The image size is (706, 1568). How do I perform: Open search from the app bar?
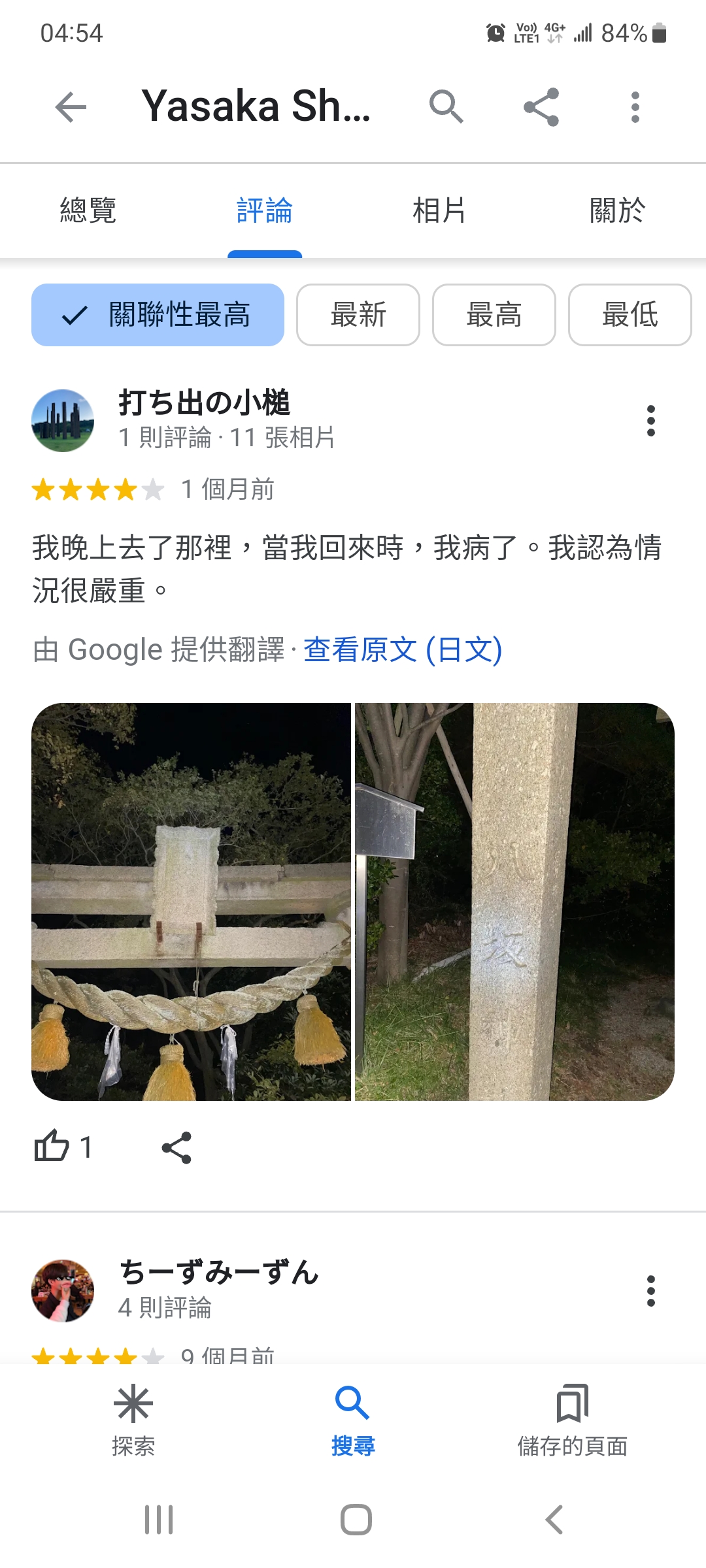click(x=446, y=106)
